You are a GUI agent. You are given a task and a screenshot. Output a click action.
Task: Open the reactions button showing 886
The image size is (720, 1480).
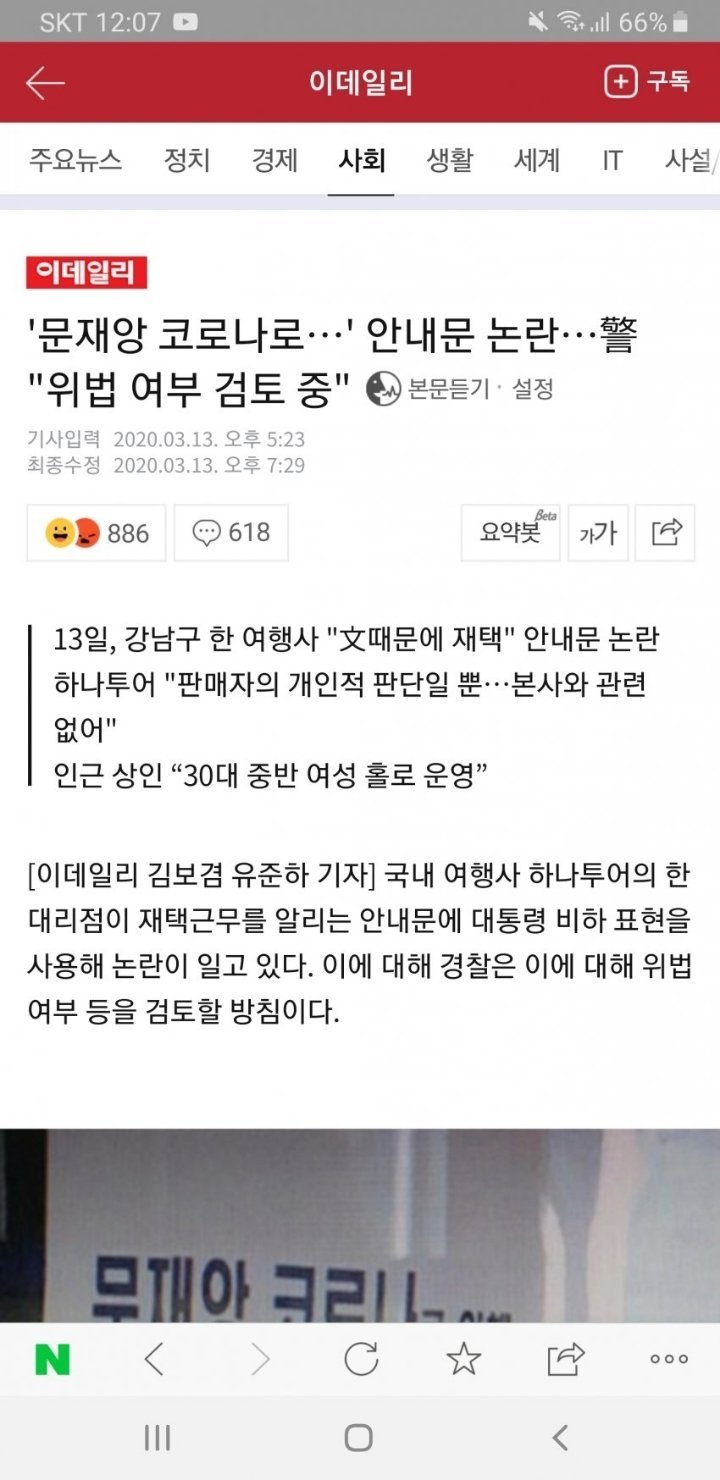[x=96, y=532]
